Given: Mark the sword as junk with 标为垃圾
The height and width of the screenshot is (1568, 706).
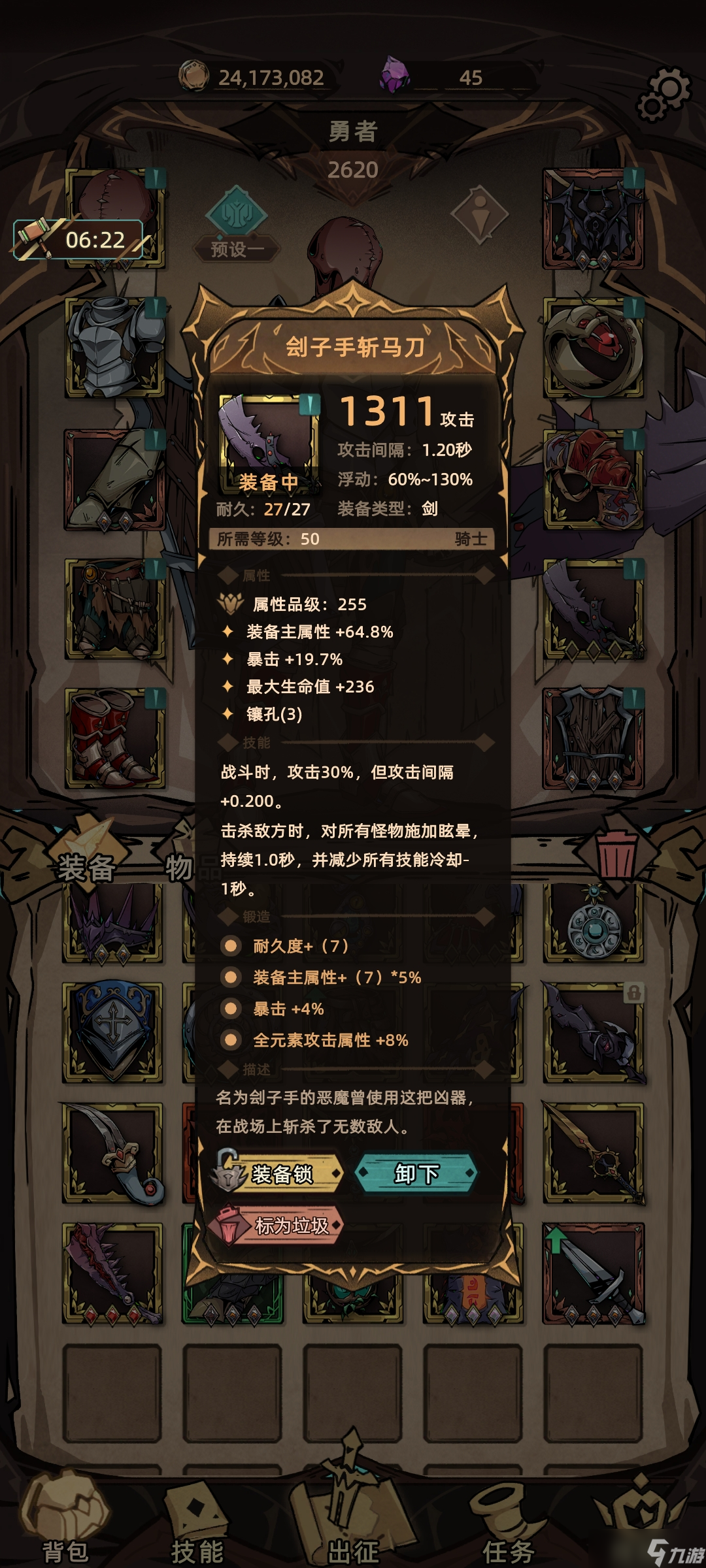Looking at the screenshot, I should click(279, 1226).
